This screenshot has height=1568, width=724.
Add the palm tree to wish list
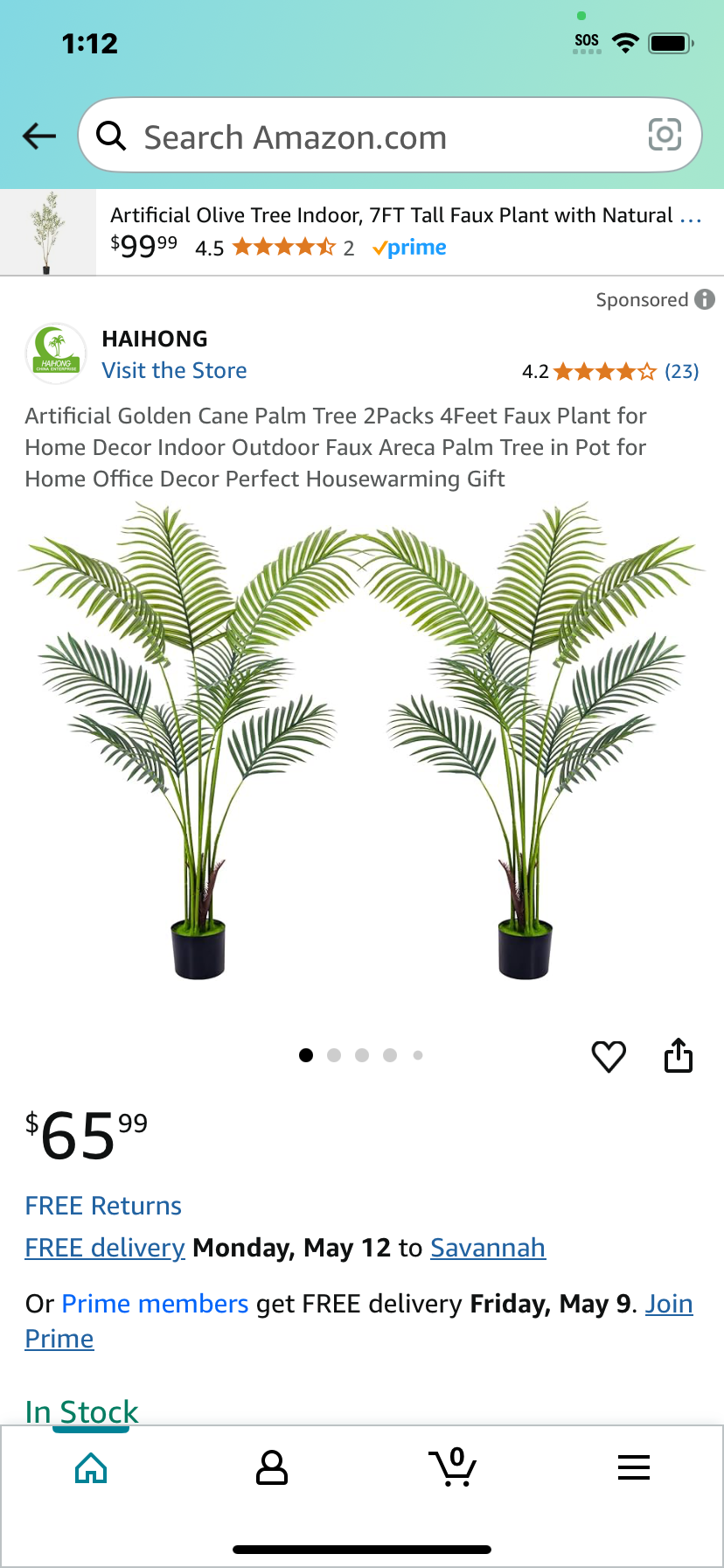coord(609,1056)
